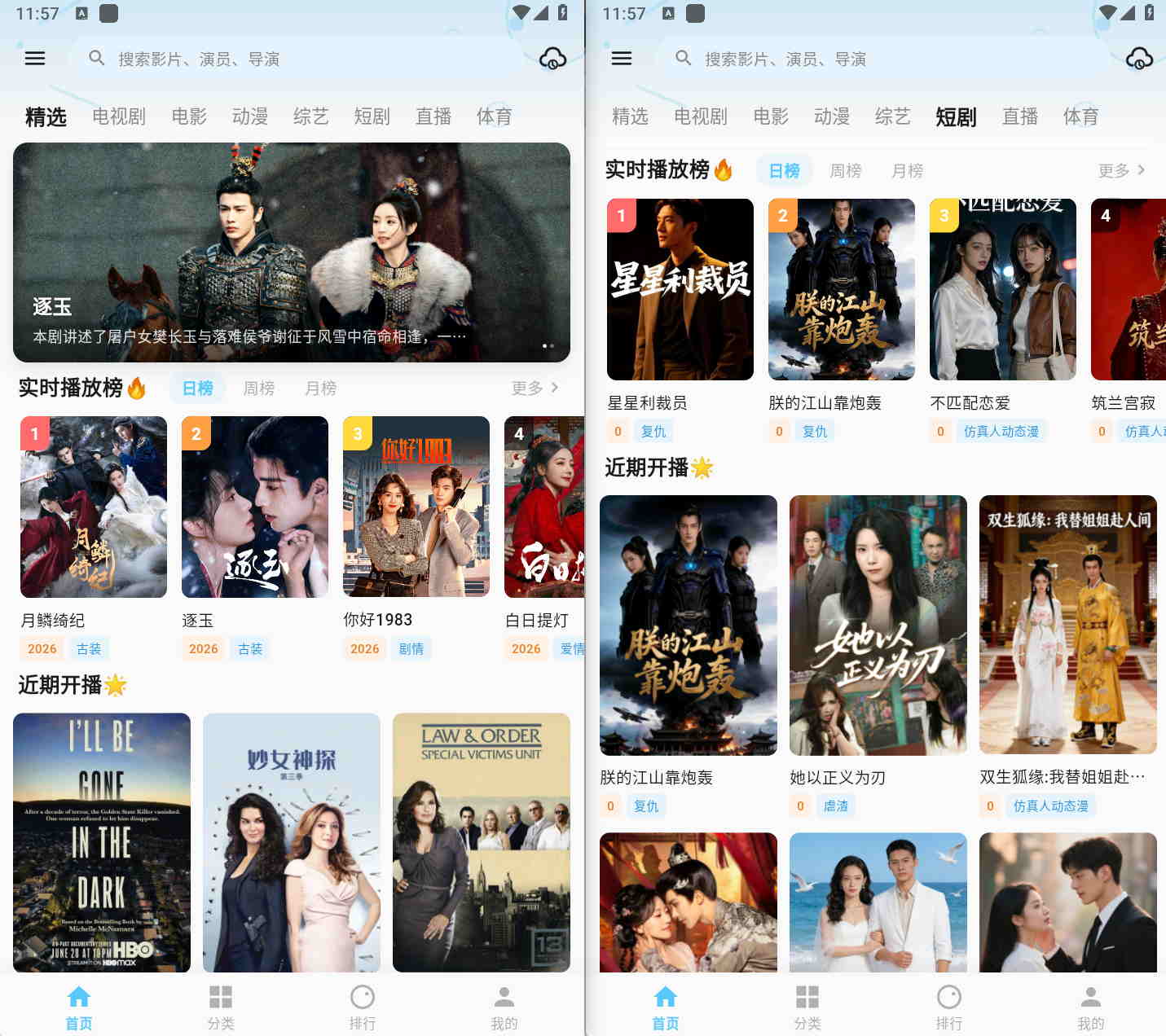Open the 星星利裁员 short drama
Image resolution: width=1166 pixels, height=1036 pixels.
(680, 290)
